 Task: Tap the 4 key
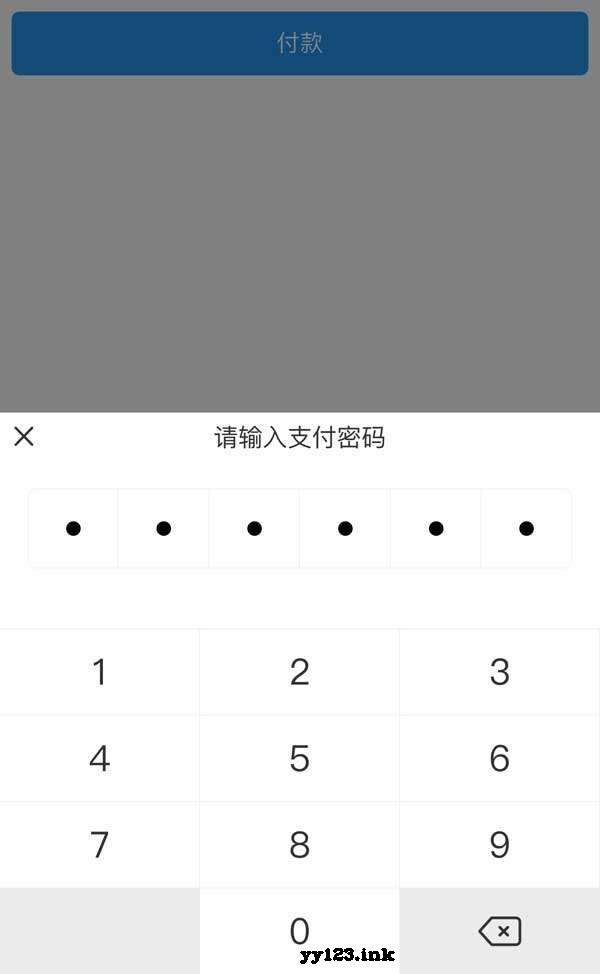pyautogui.click(x=99, y=758)
